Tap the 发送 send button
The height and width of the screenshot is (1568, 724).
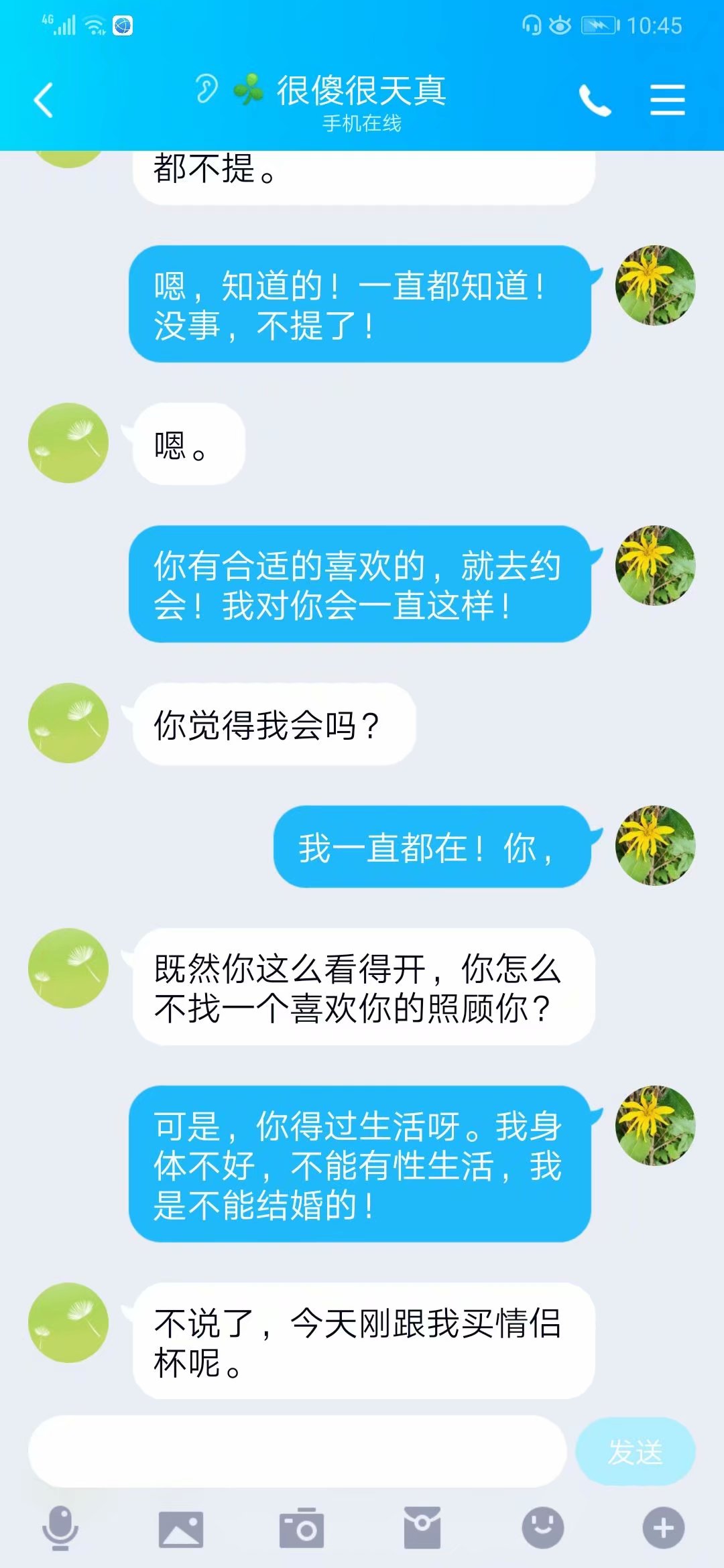(x=635, y=1451)
